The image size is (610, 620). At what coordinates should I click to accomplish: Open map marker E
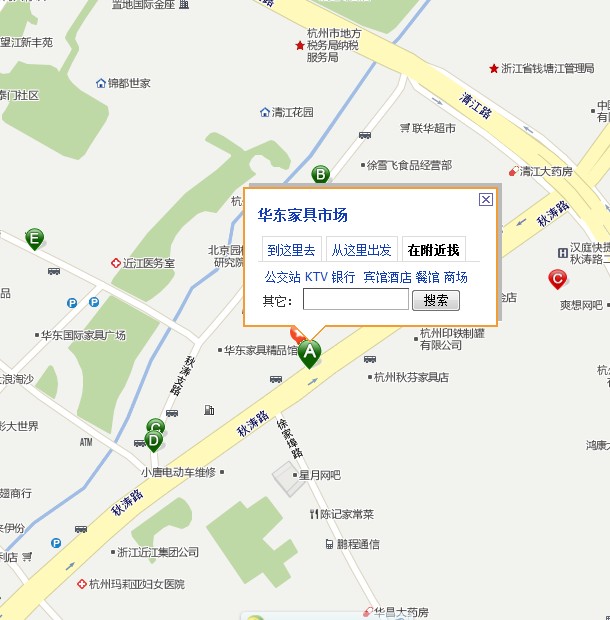pyautogui.click(x=35, y=238)
